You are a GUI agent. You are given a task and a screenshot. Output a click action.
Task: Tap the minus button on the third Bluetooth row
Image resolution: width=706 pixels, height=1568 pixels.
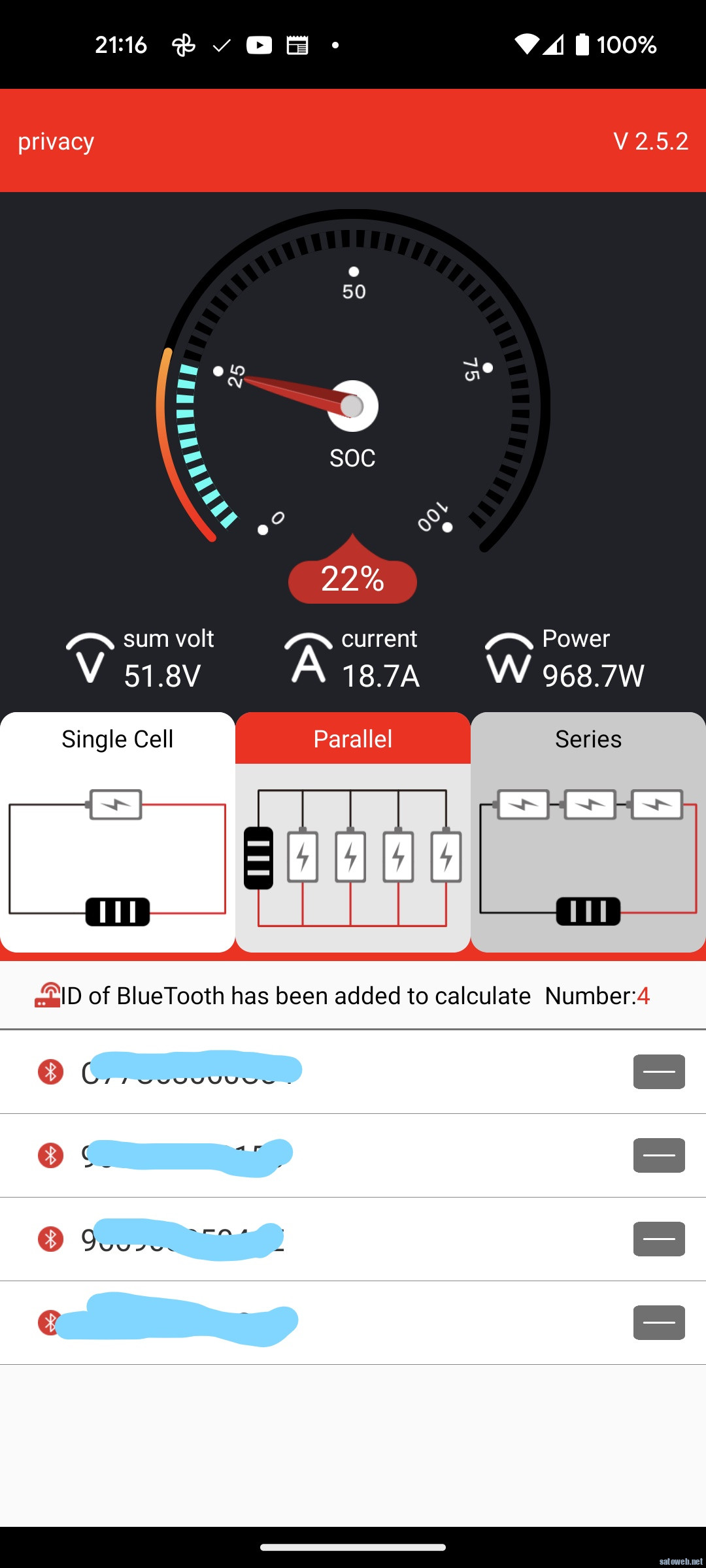point(659,1239)
